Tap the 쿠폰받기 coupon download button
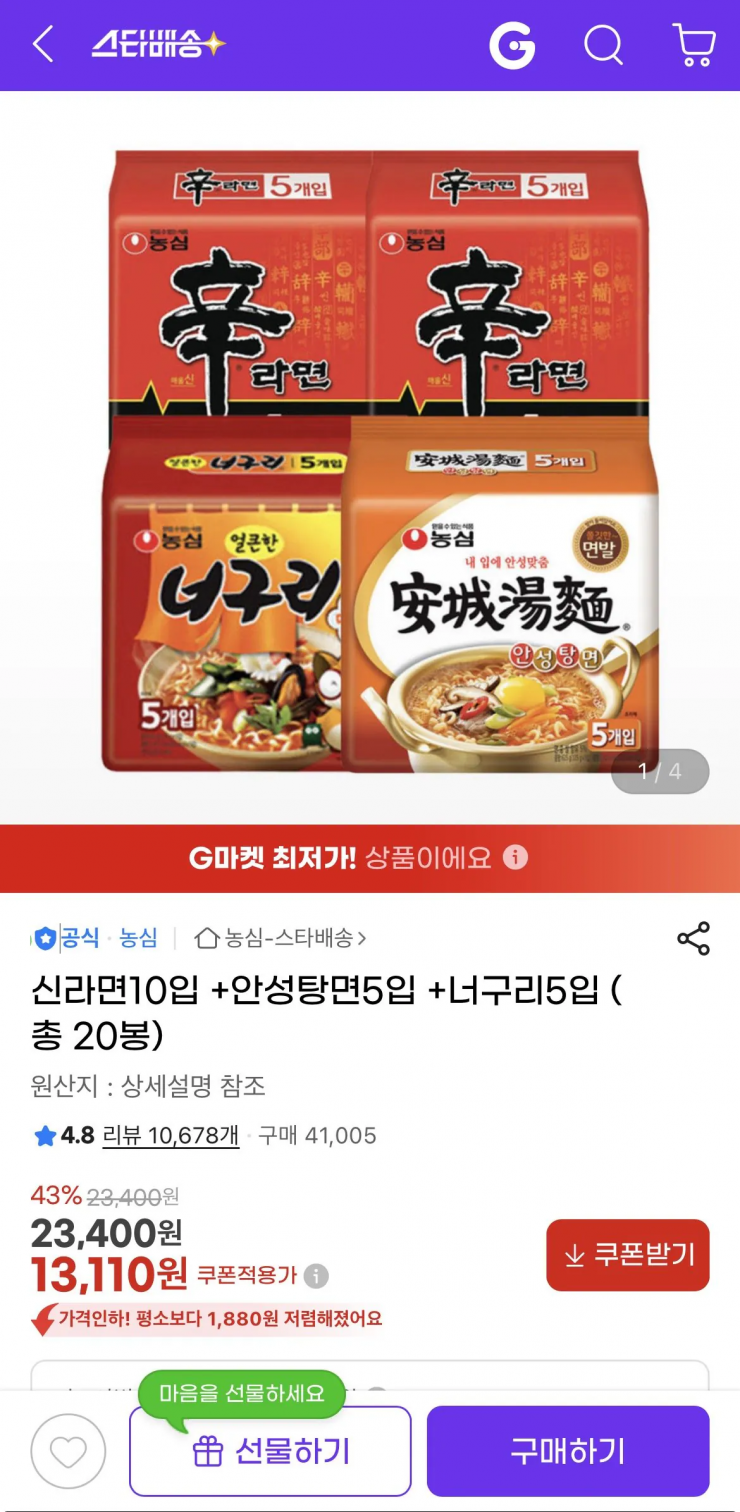The height and width of the screenshot is (1512, 740). click(627, 1255)
